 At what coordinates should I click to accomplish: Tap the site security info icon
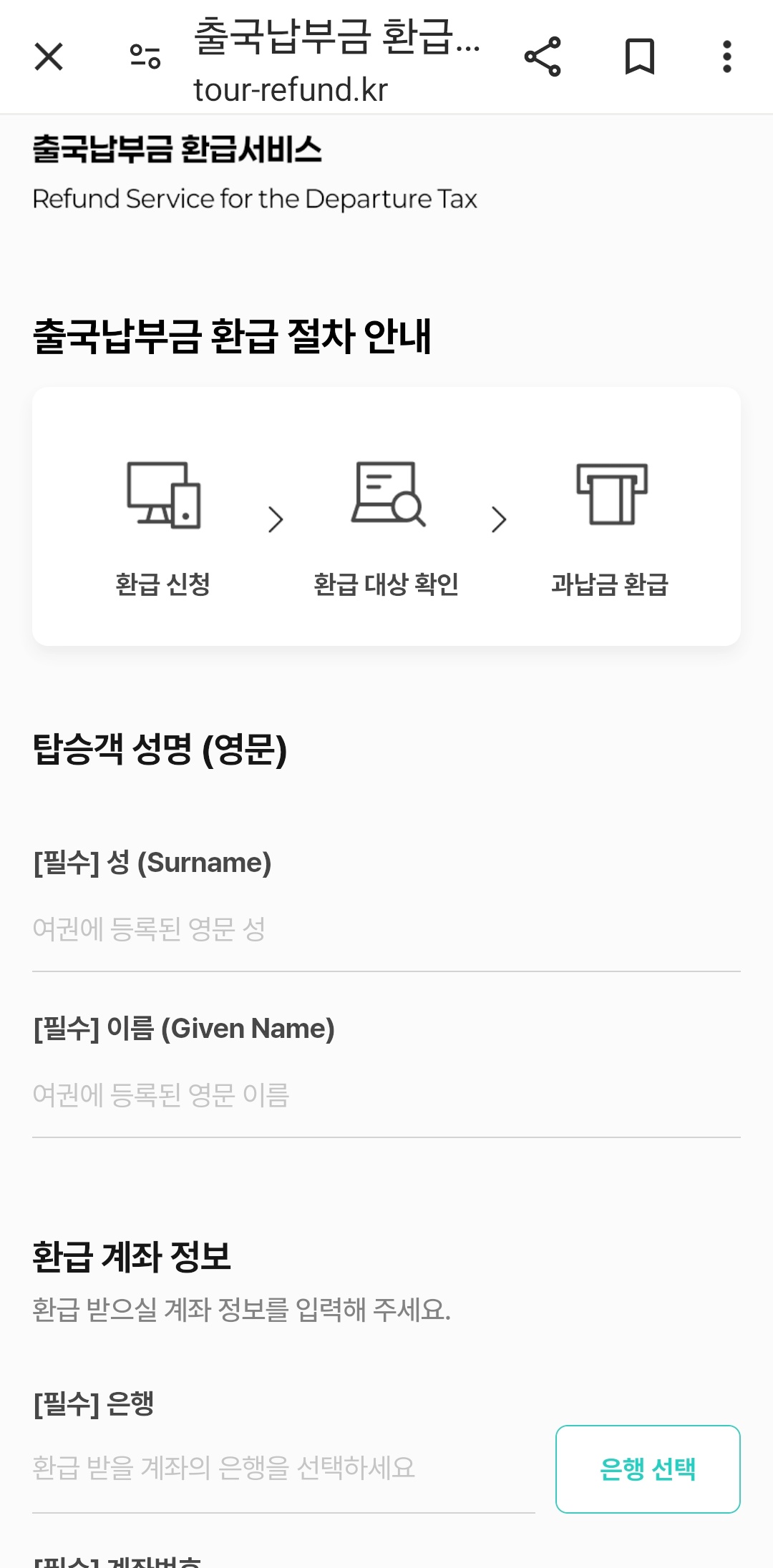[x=142, y=57]
